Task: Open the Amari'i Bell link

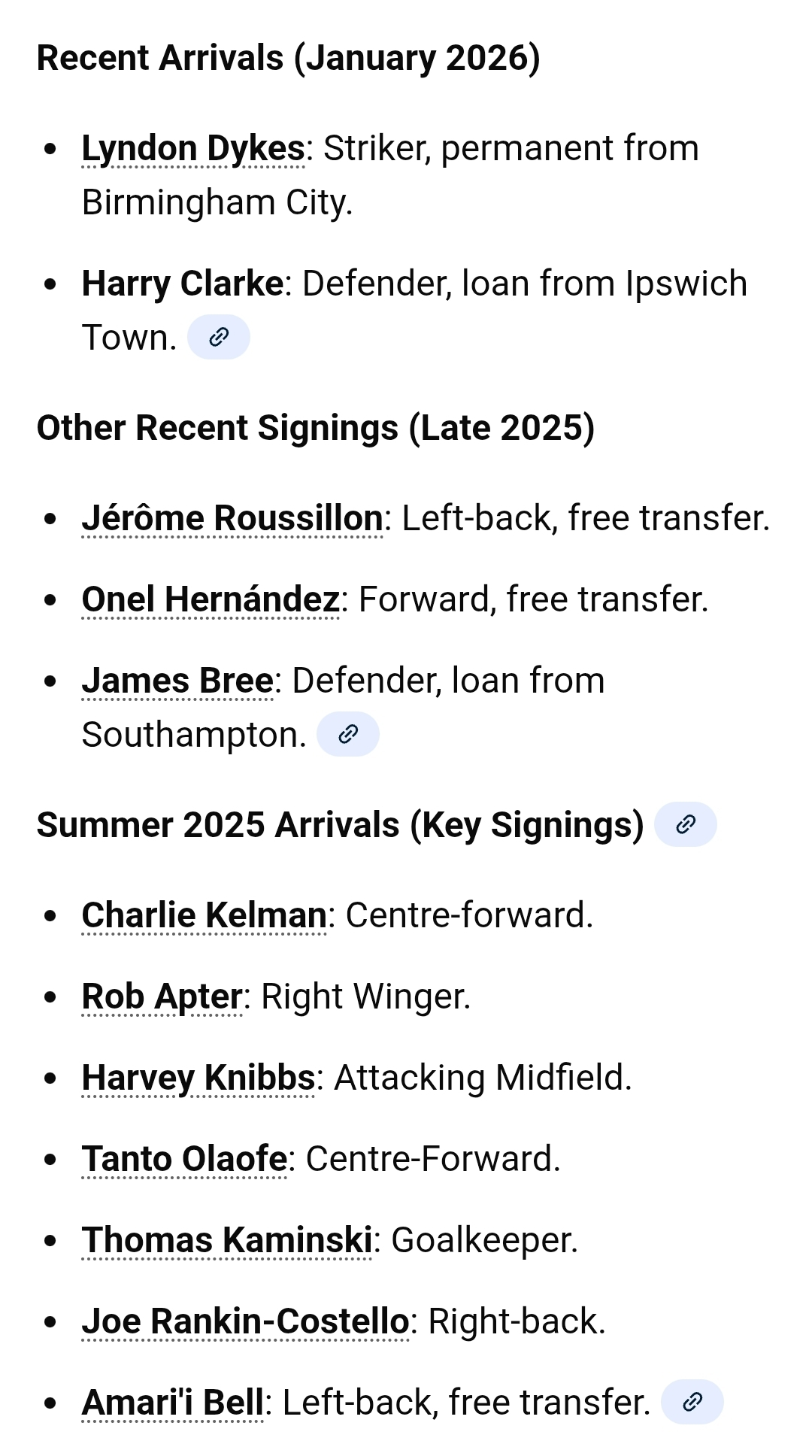Action: [x=173, y=1403]
